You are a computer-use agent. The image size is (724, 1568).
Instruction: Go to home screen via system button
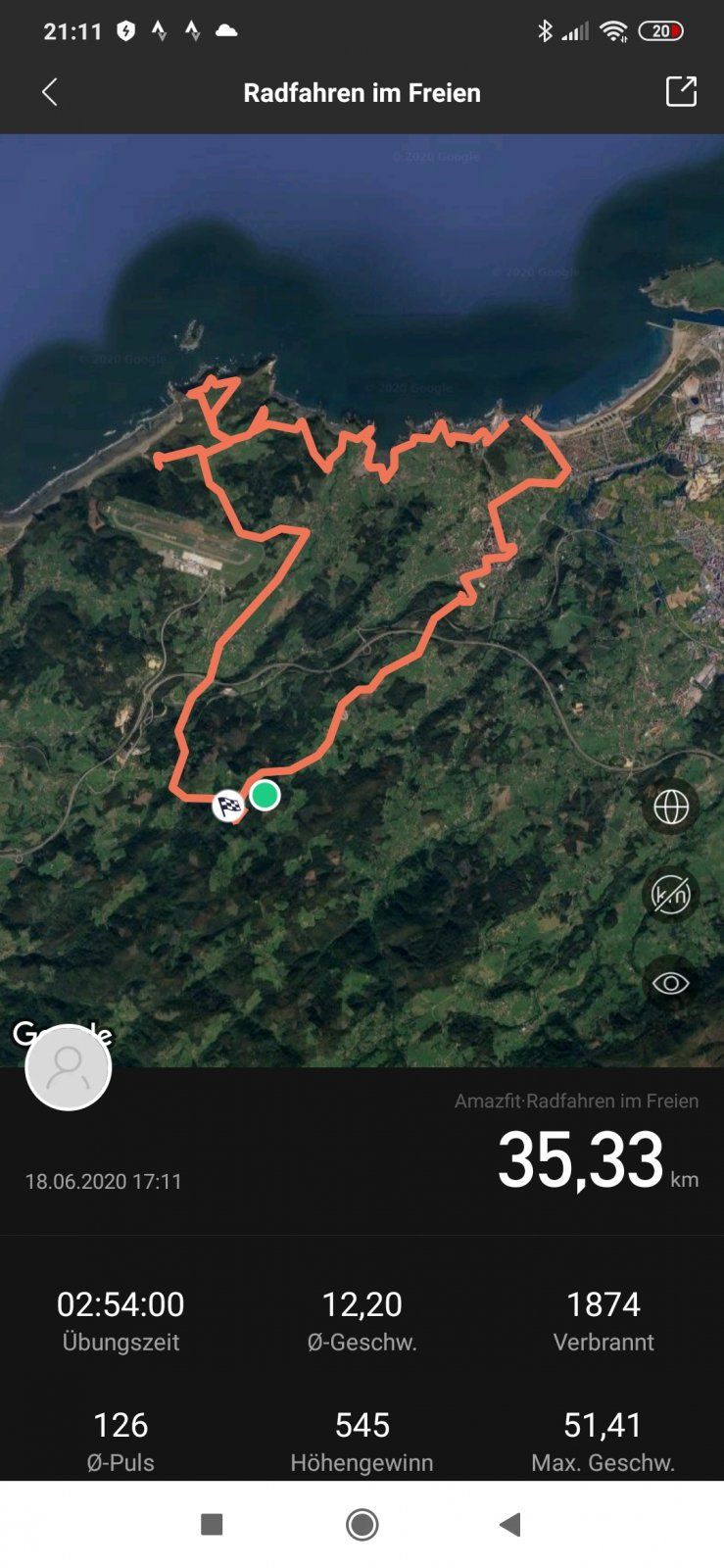pyautogui.click(x=362, y=1524)
